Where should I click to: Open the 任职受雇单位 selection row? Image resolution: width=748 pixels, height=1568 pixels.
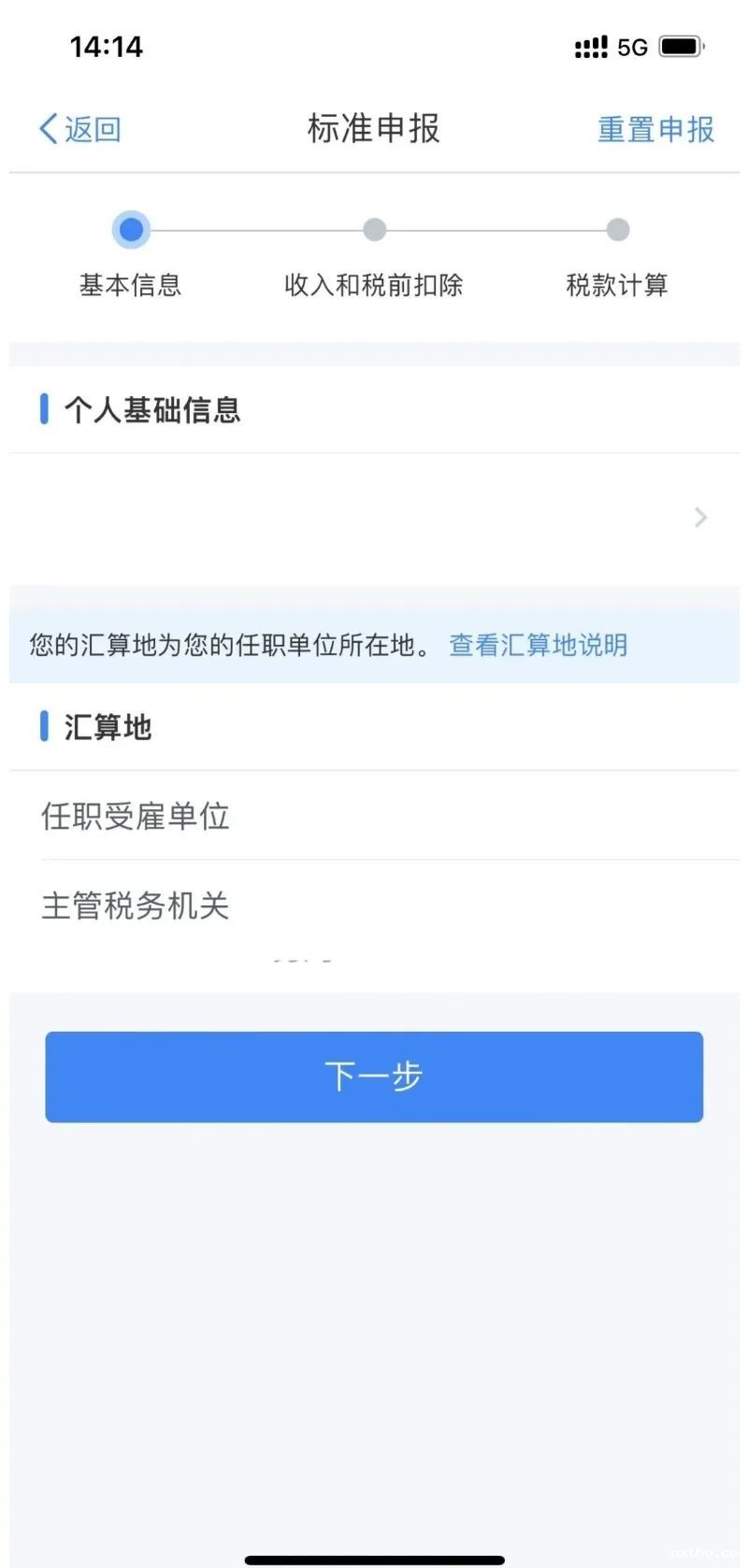coord(374,816)
